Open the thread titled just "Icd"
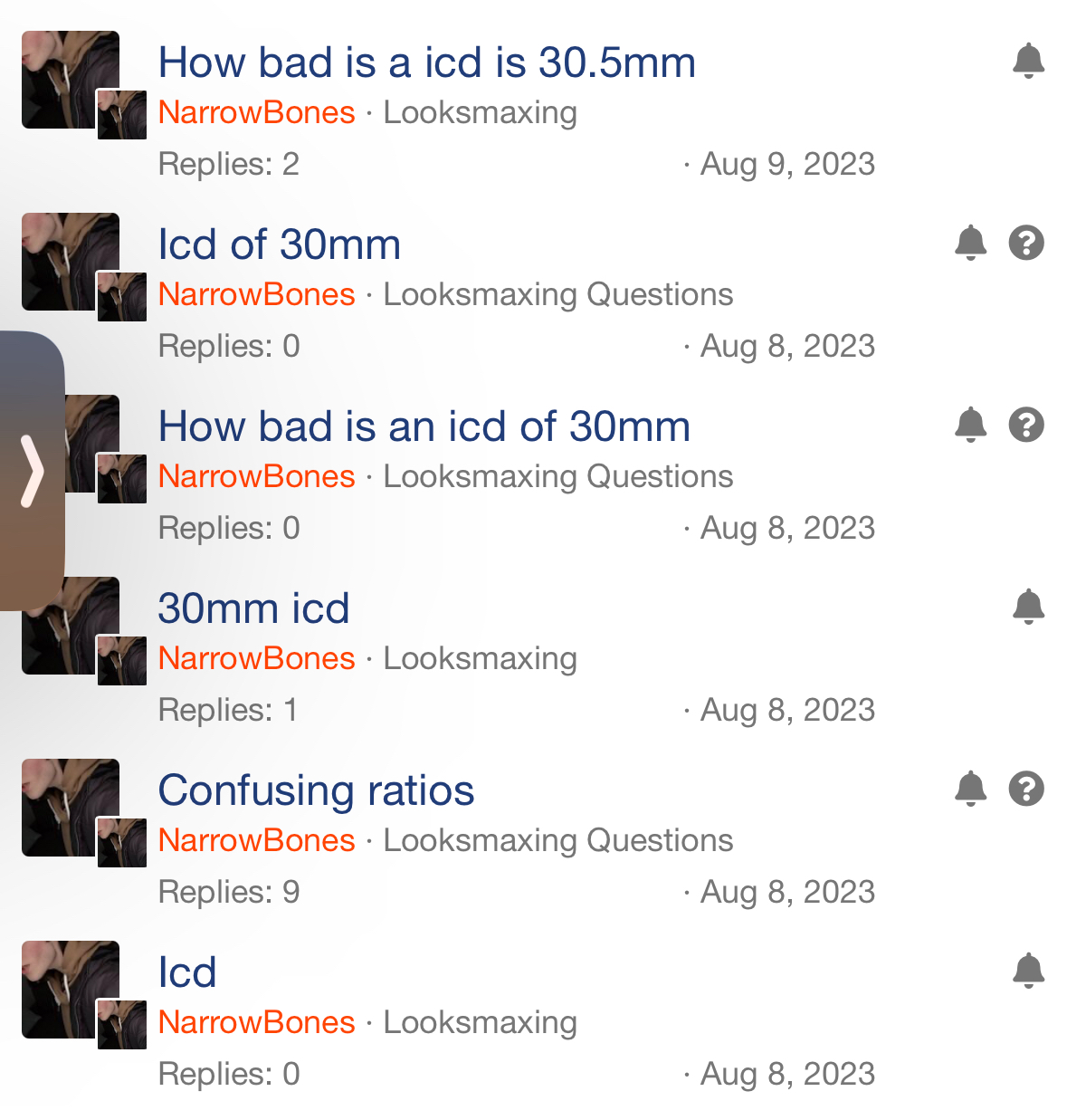The height and width of the screenshot is (1120, 1067). 187,972
